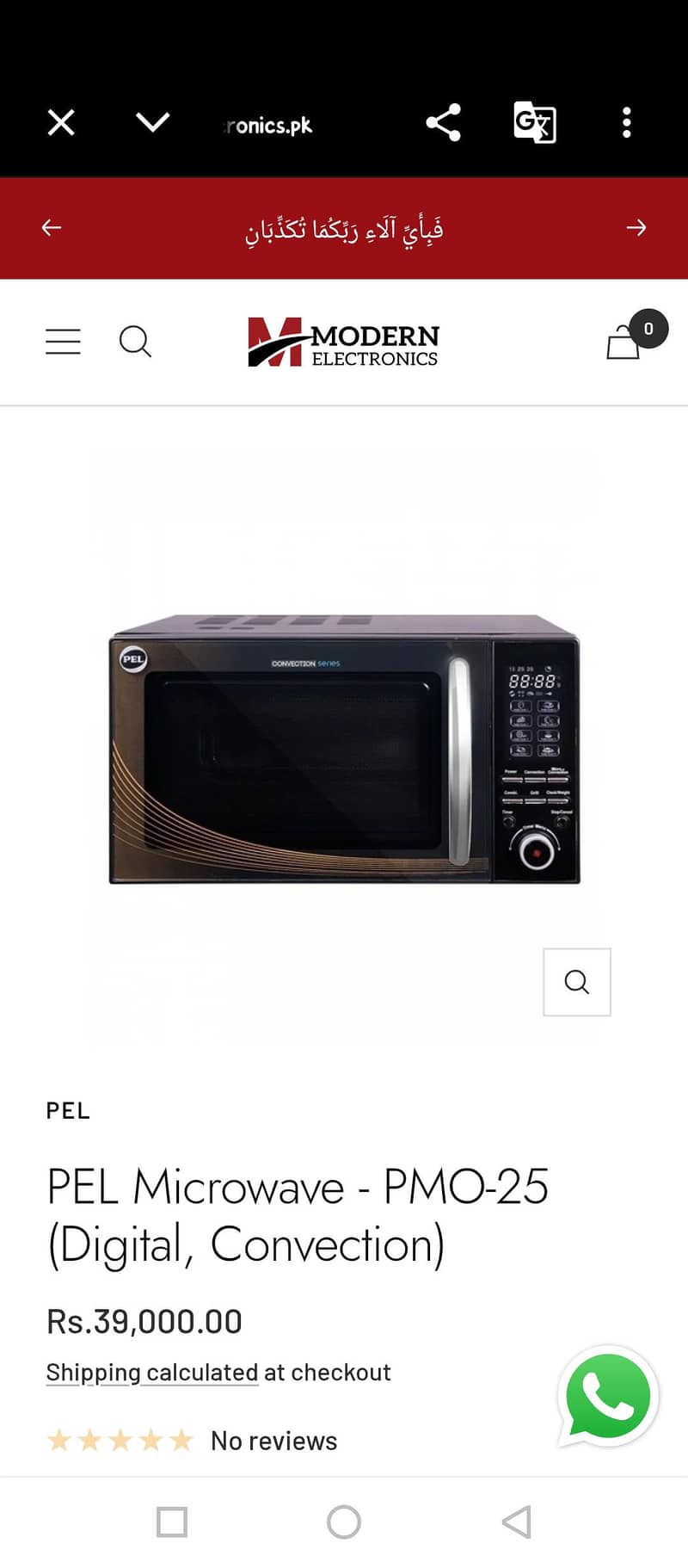Open the hamburger navigation menu
Image resolution: width=688 pixels, height=1568 pixels.
coord(63,342)
